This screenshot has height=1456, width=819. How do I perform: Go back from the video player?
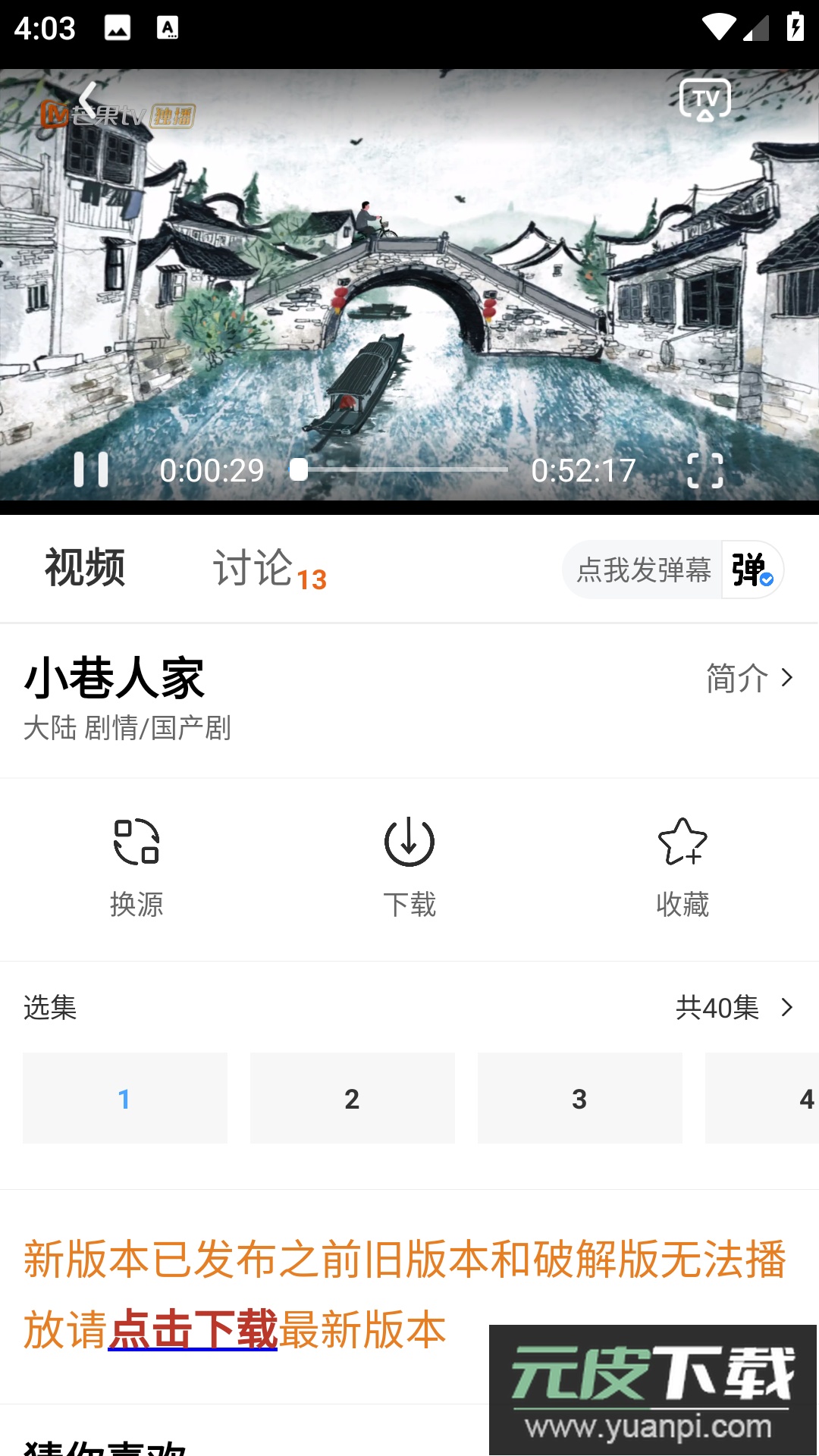pyautogui.click(x=88, y=99)
